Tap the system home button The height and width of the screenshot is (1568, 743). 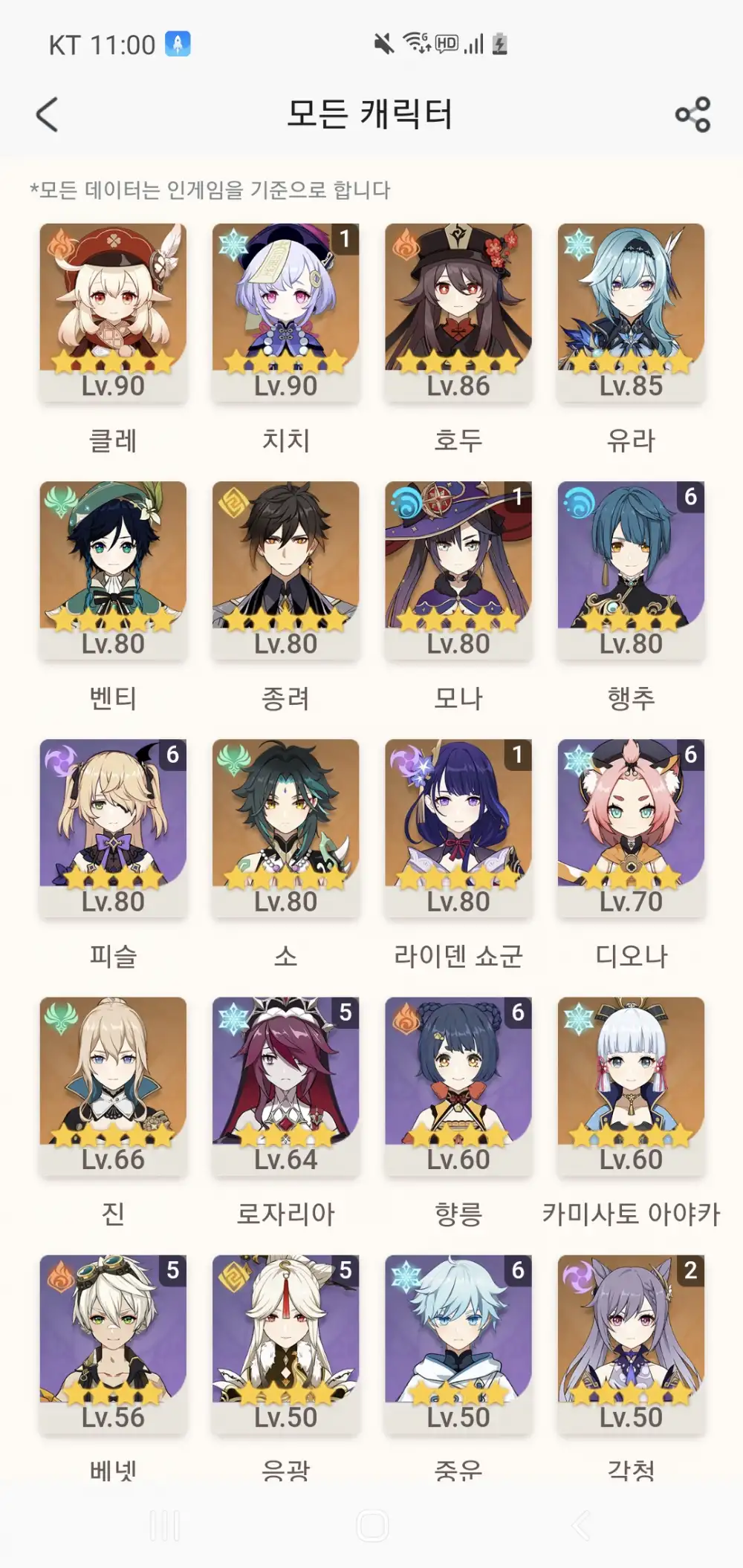pyautogui.click(x=372, y=1526)
